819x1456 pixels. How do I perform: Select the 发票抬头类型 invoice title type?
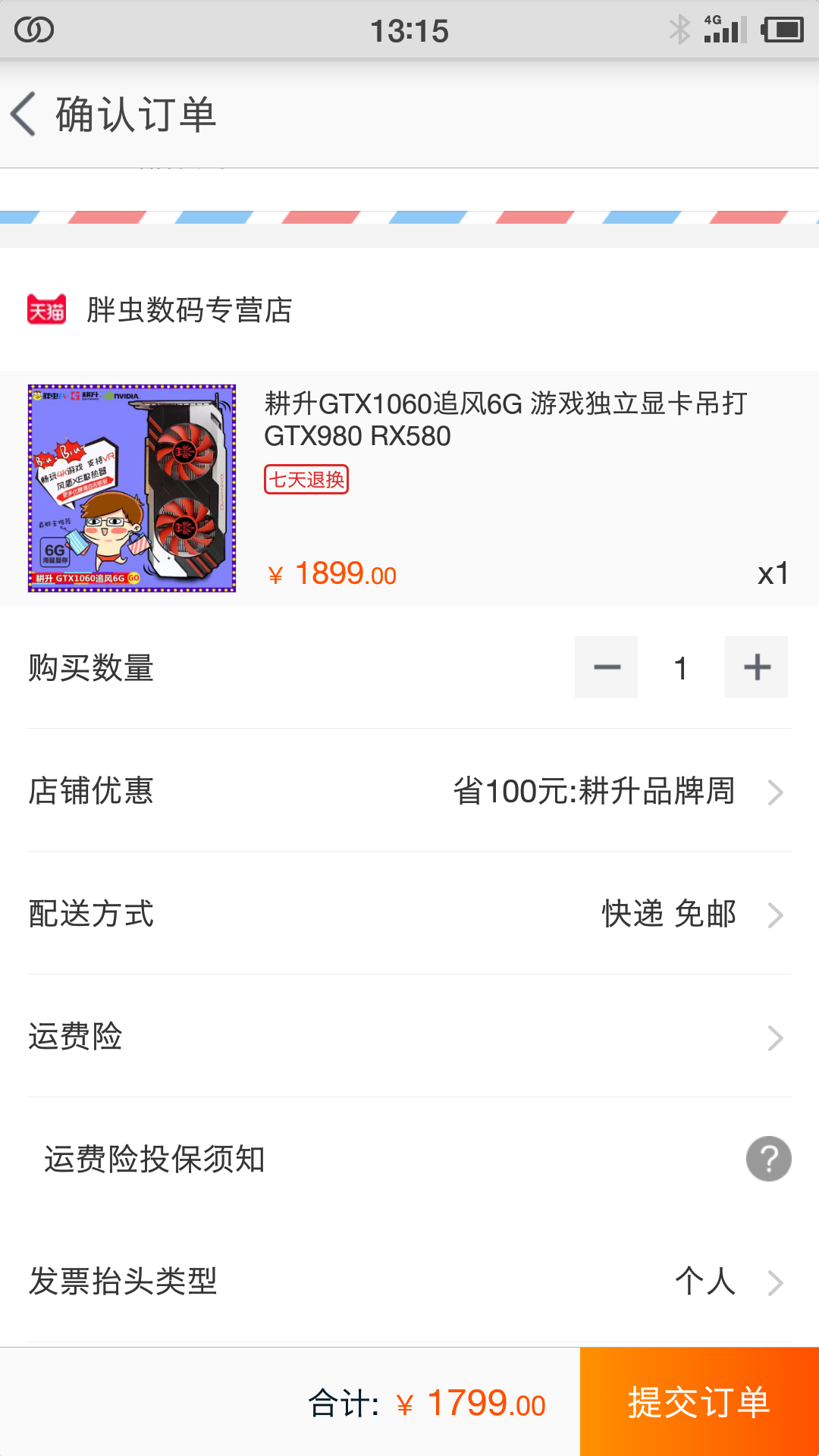(409, 1282)
